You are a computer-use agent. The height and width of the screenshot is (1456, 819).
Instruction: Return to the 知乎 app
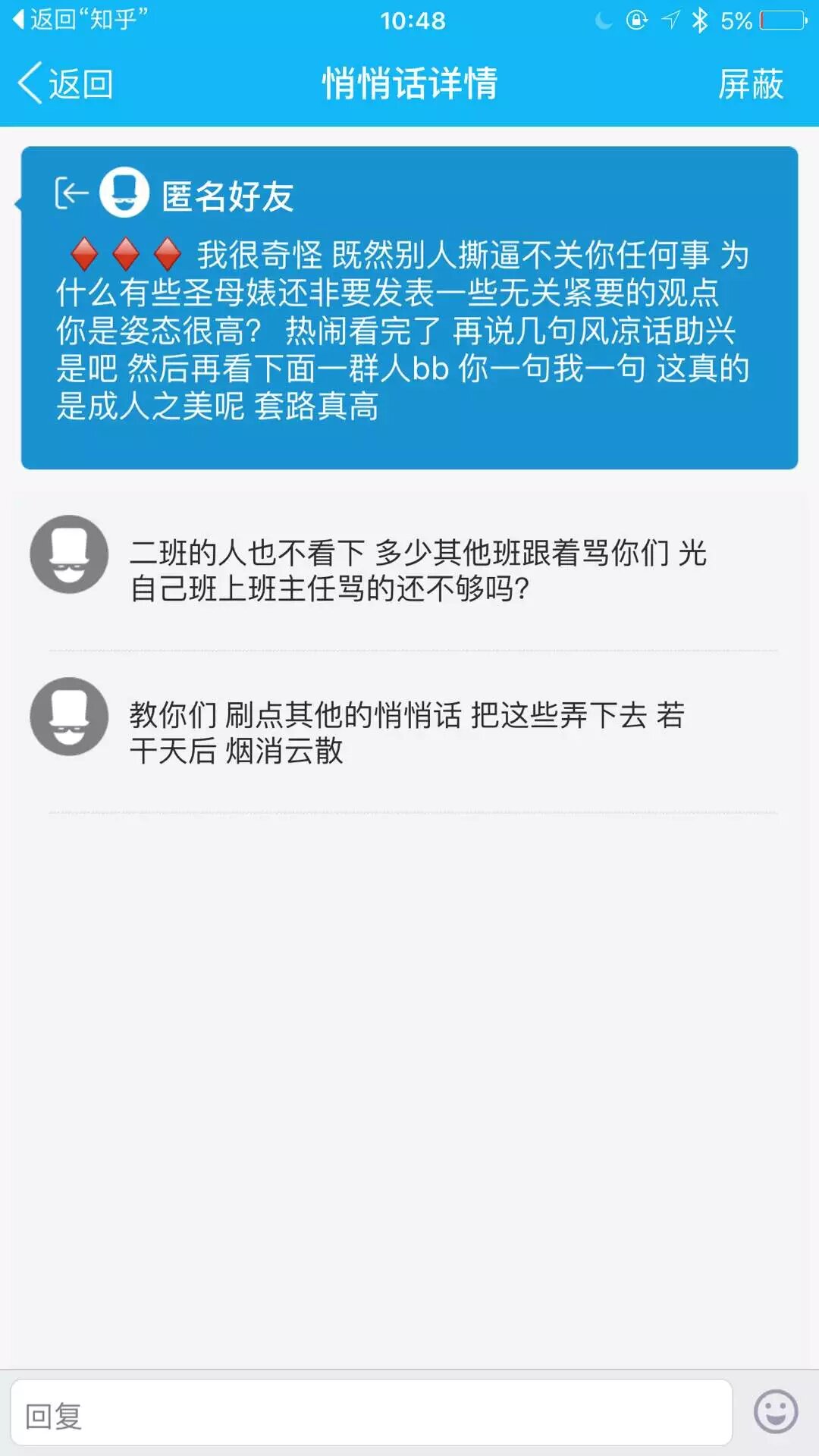(80, 20)
